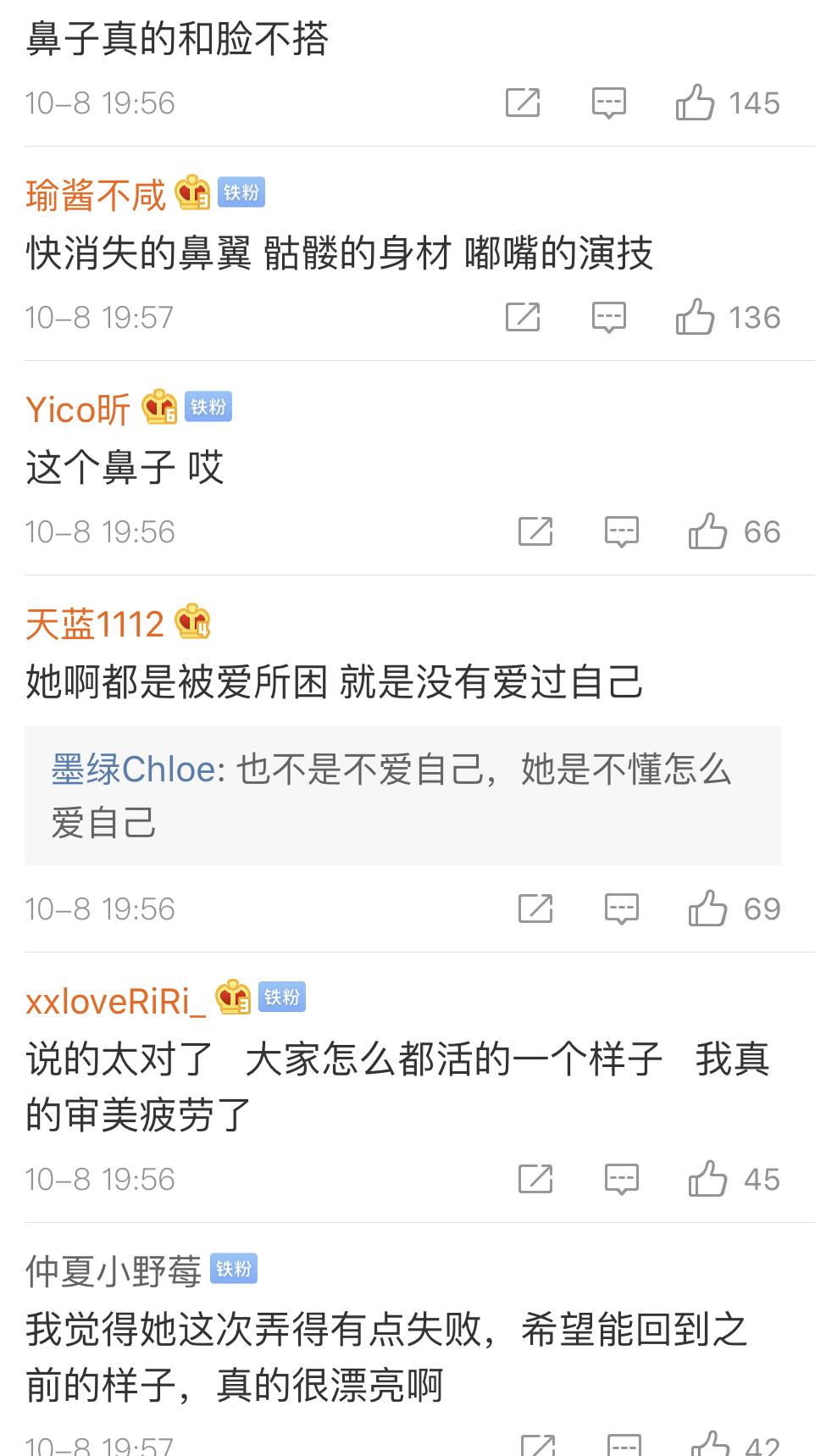815x1456 pixels.
Task: Open Yico昕's profile
Action: 78,410
